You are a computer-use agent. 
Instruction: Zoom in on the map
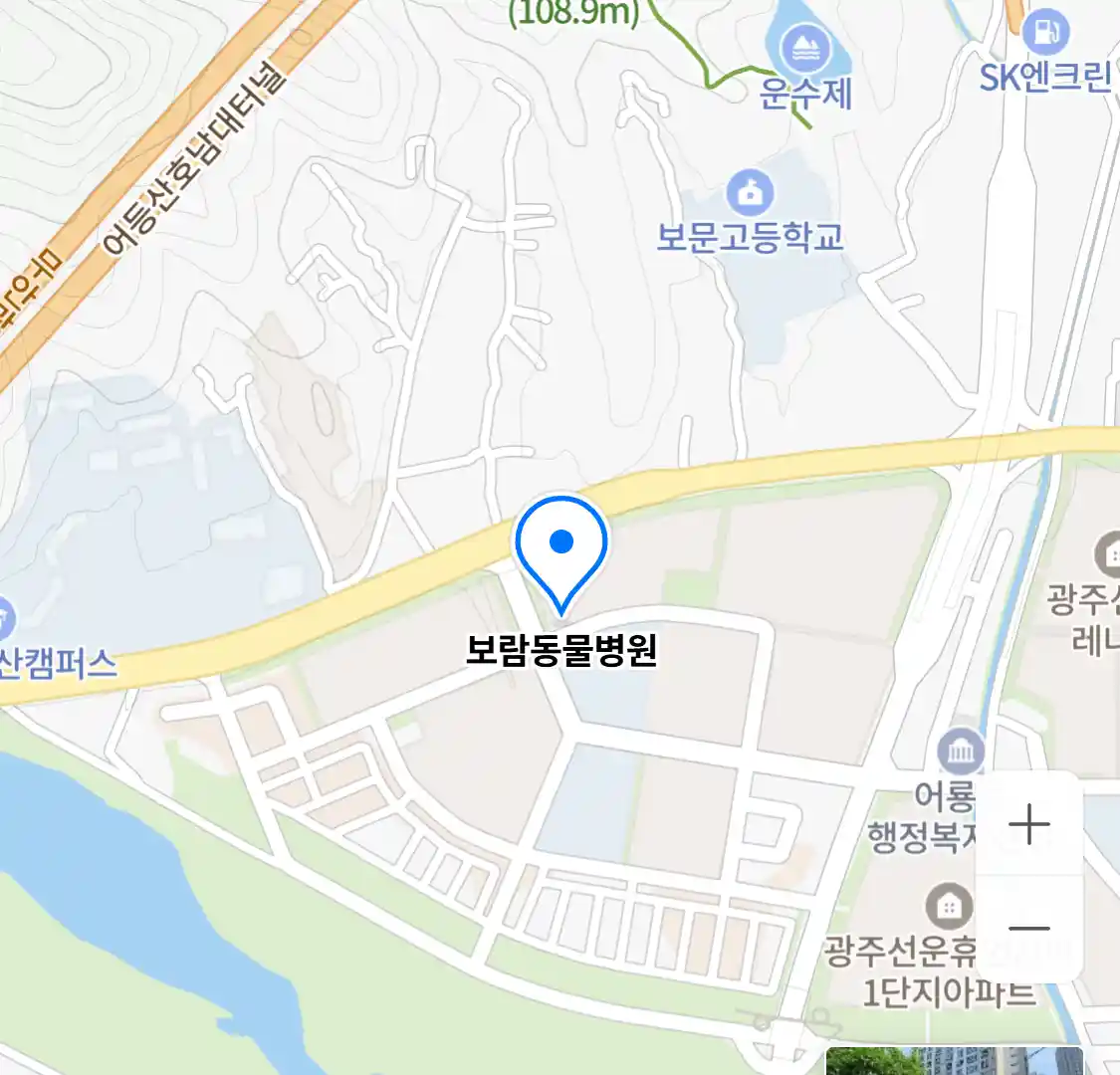pyautogui.click(x=1028, y=824)
